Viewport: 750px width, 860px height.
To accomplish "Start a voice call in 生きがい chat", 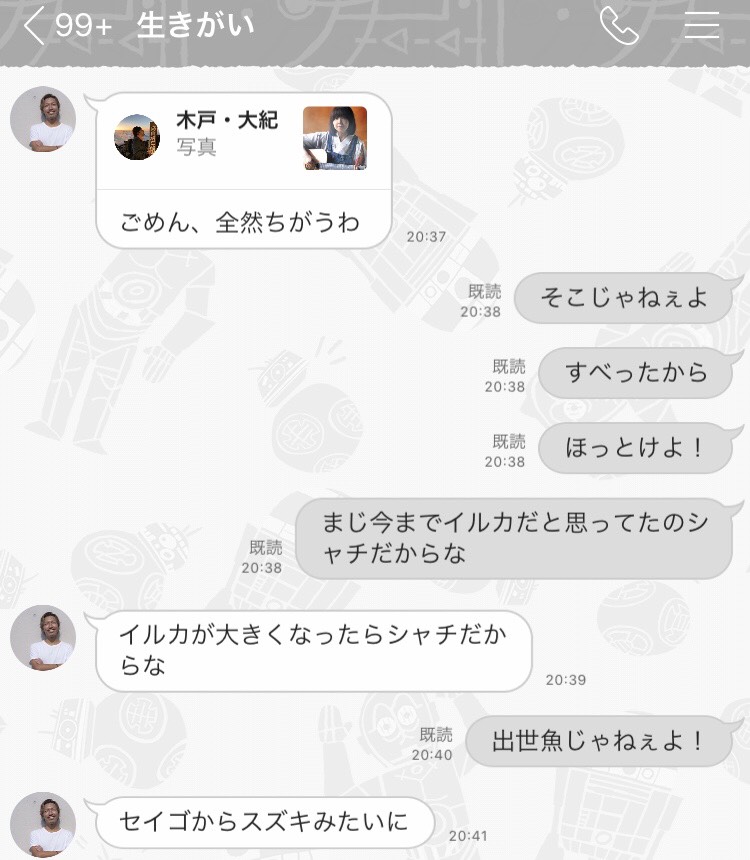I will tap(619, 26).
